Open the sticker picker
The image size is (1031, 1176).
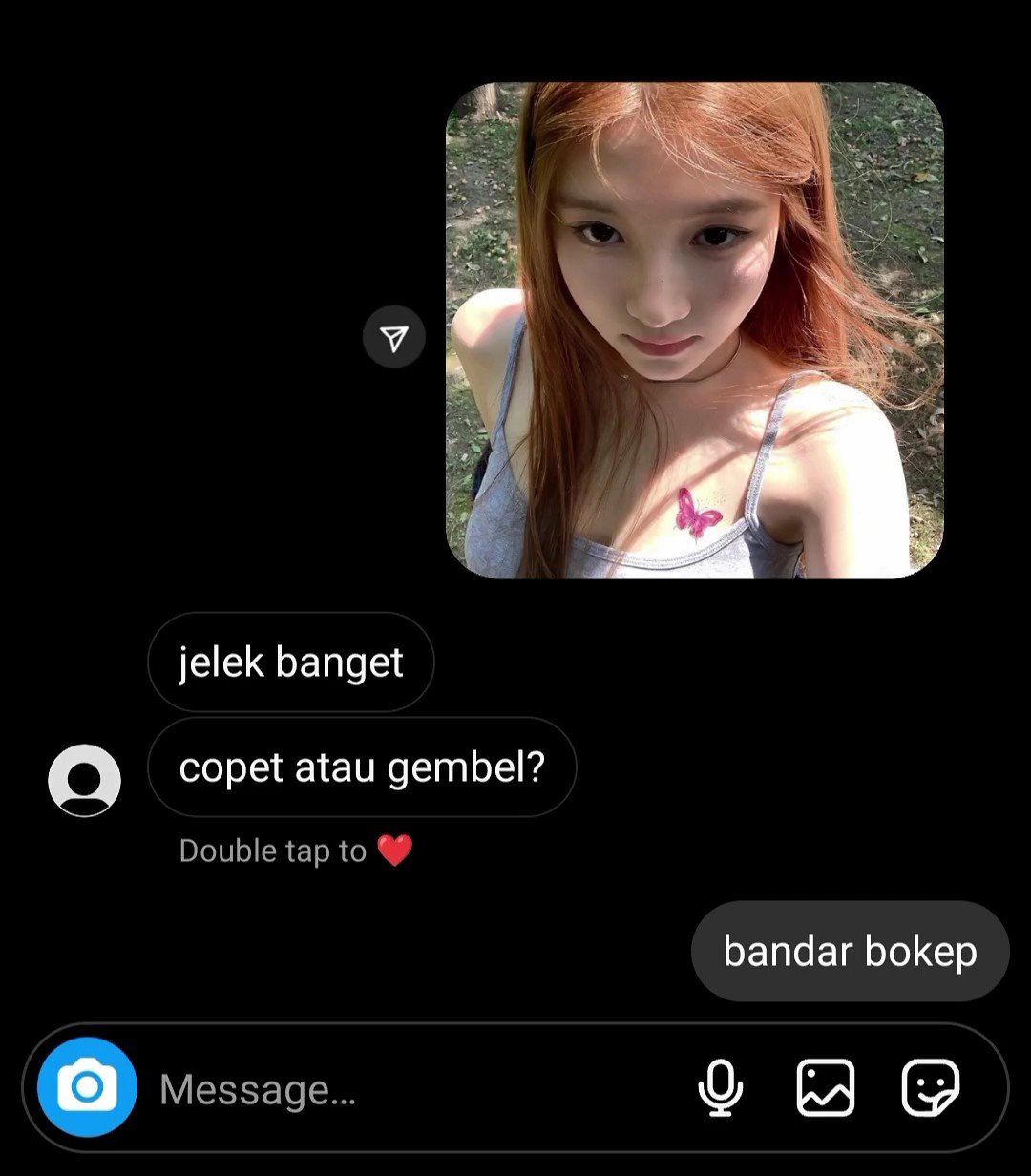click(930, 1087)
